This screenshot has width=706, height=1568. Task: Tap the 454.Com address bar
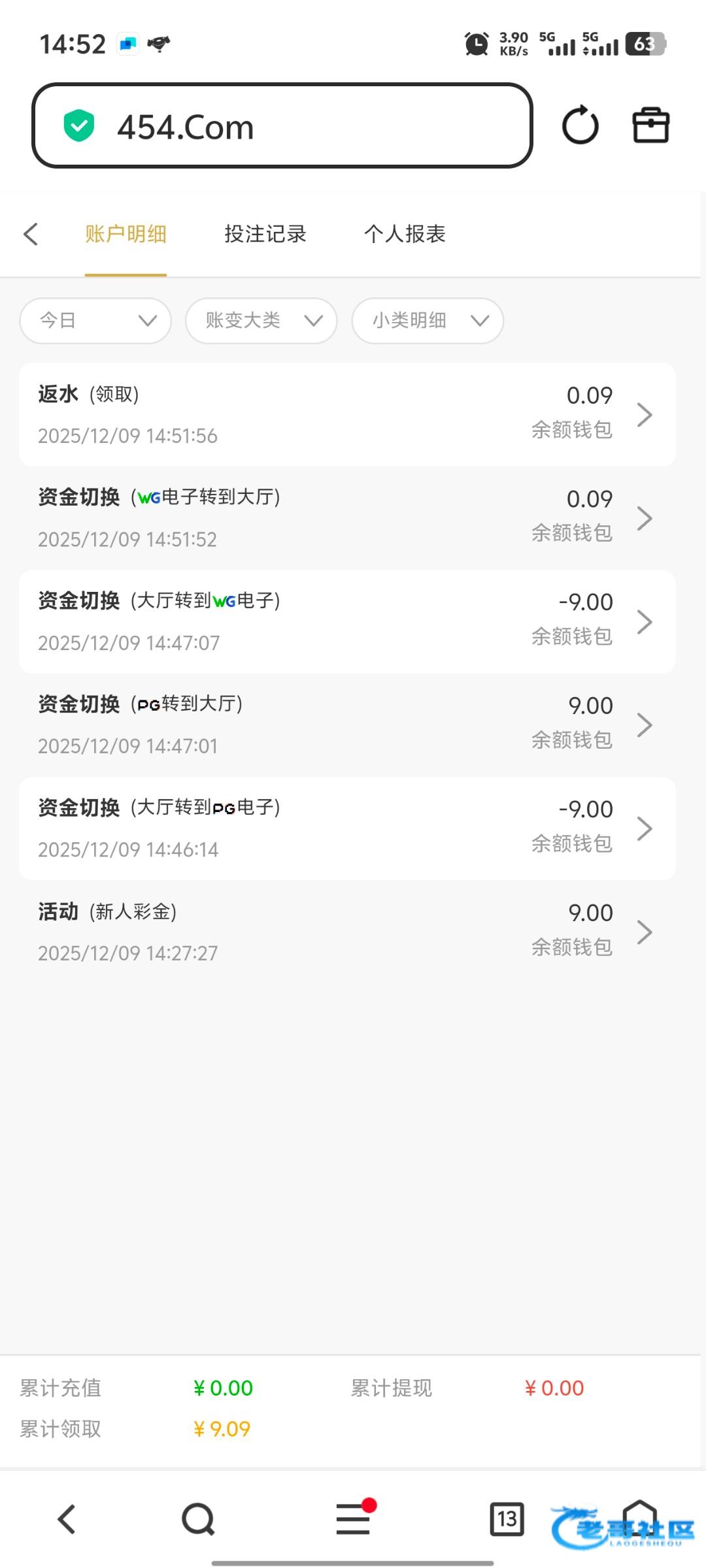coord(281,125)
